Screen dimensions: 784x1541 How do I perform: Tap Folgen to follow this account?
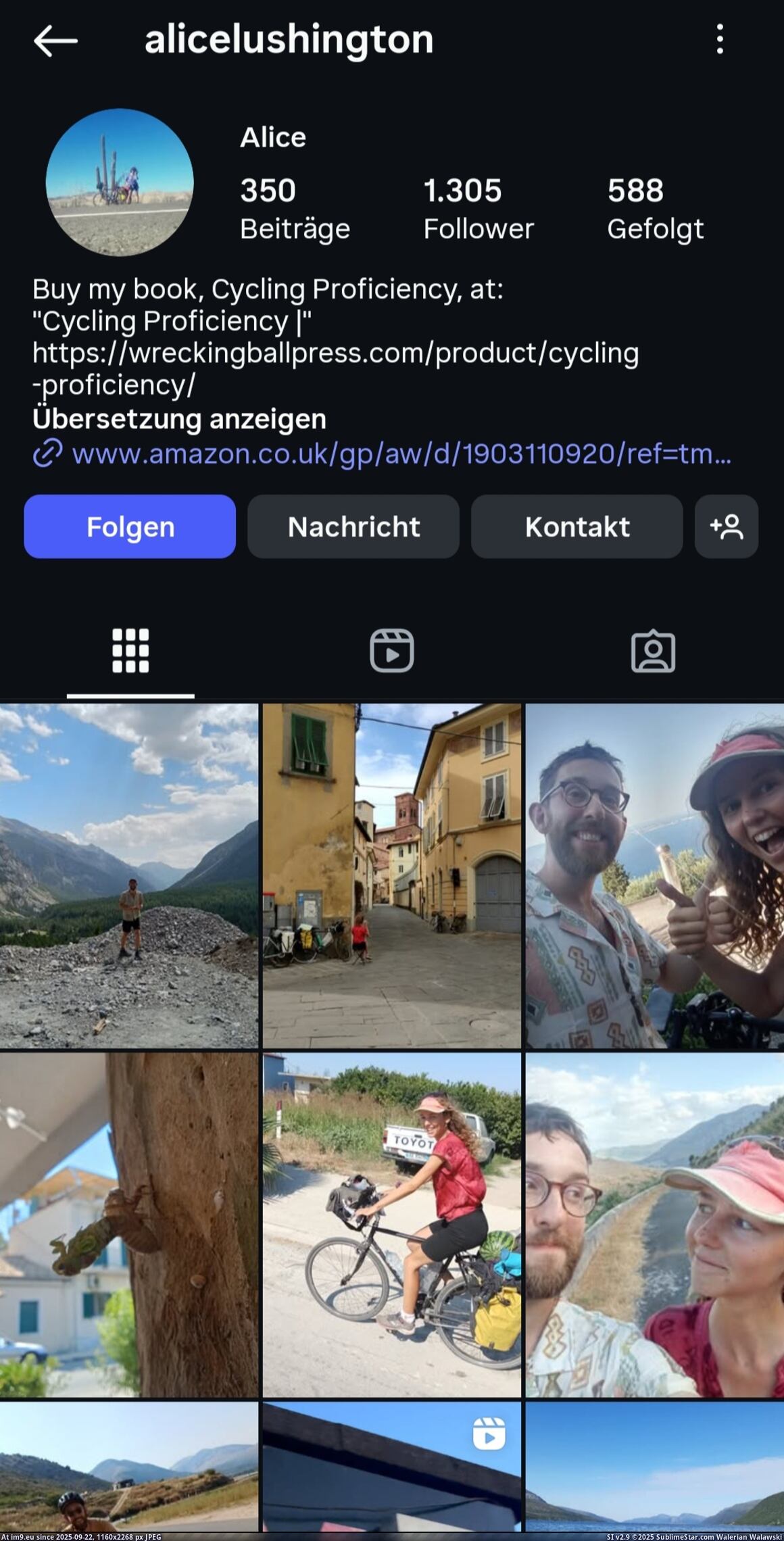pyautogui.click(x=130, y=527)
